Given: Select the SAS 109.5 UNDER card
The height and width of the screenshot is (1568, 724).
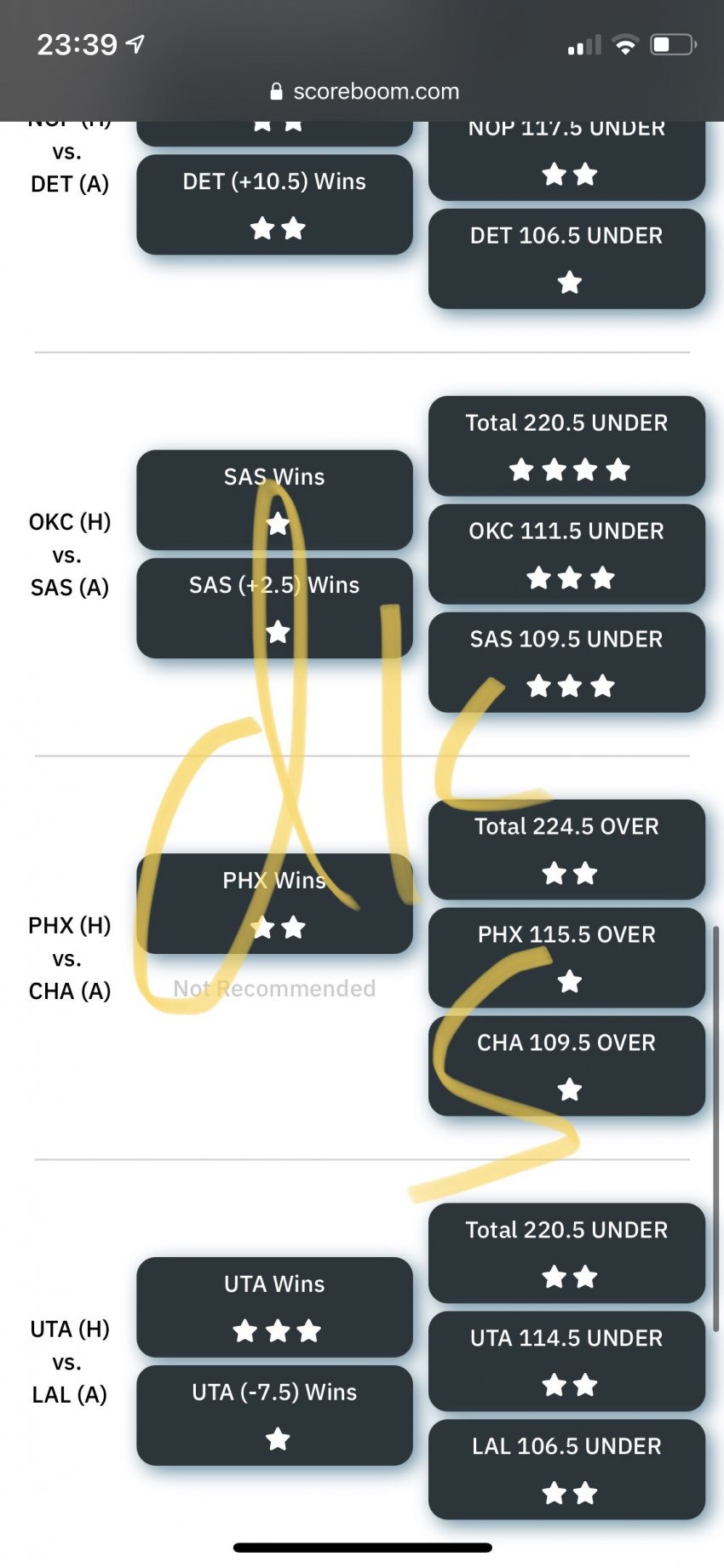Looking at the screenshot, I should point(566,662).
